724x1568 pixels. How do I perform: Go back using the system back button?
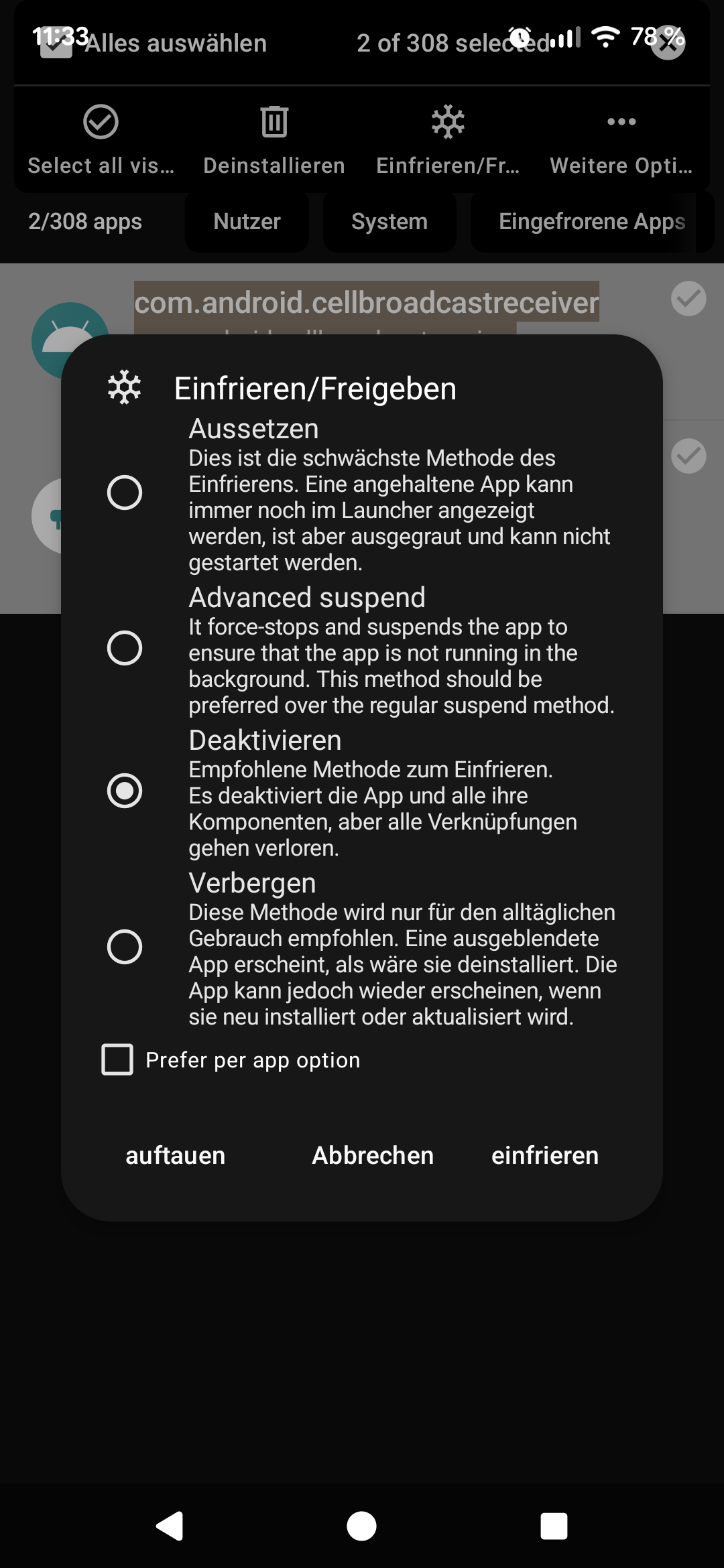click(170, 1526)
